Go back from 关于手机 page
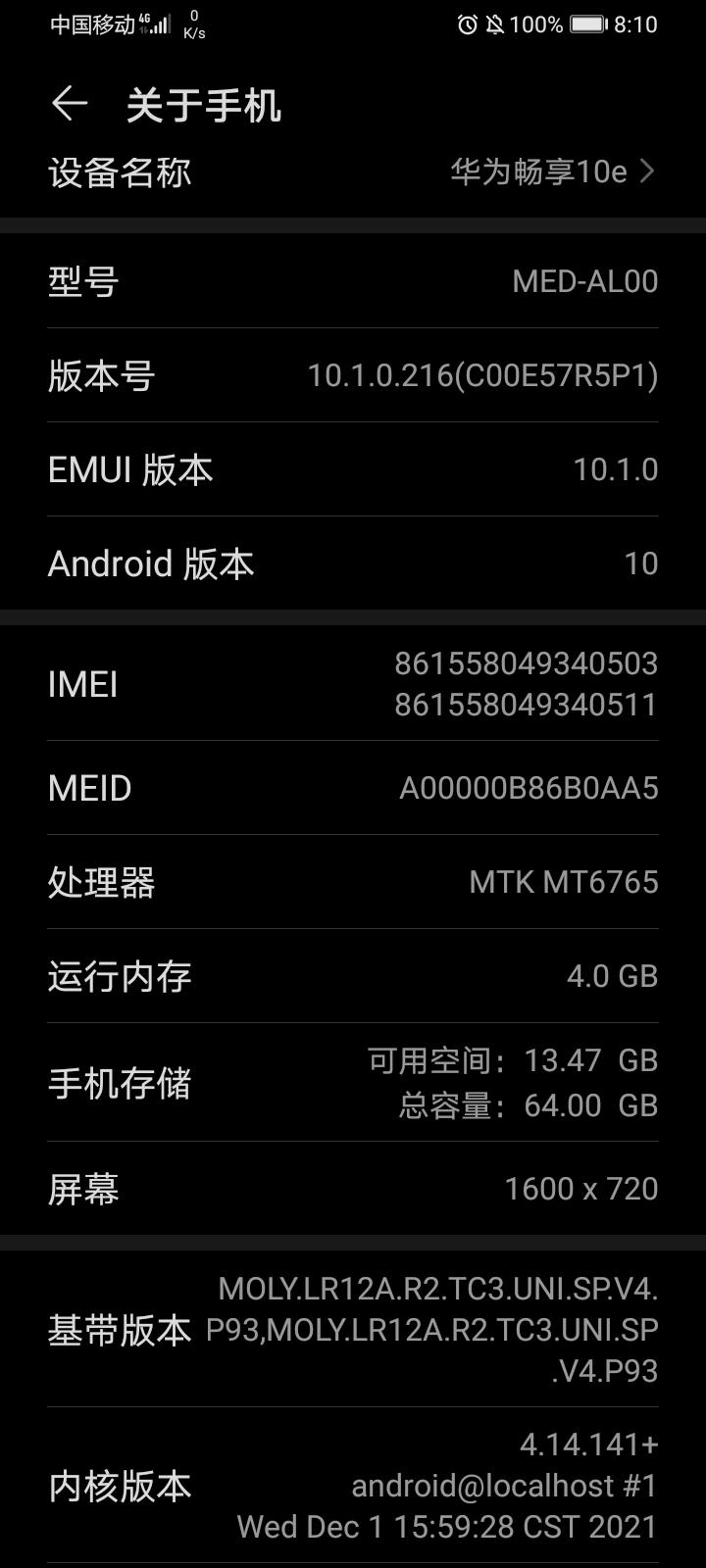The image size is (706, 1568). (69, 104)
